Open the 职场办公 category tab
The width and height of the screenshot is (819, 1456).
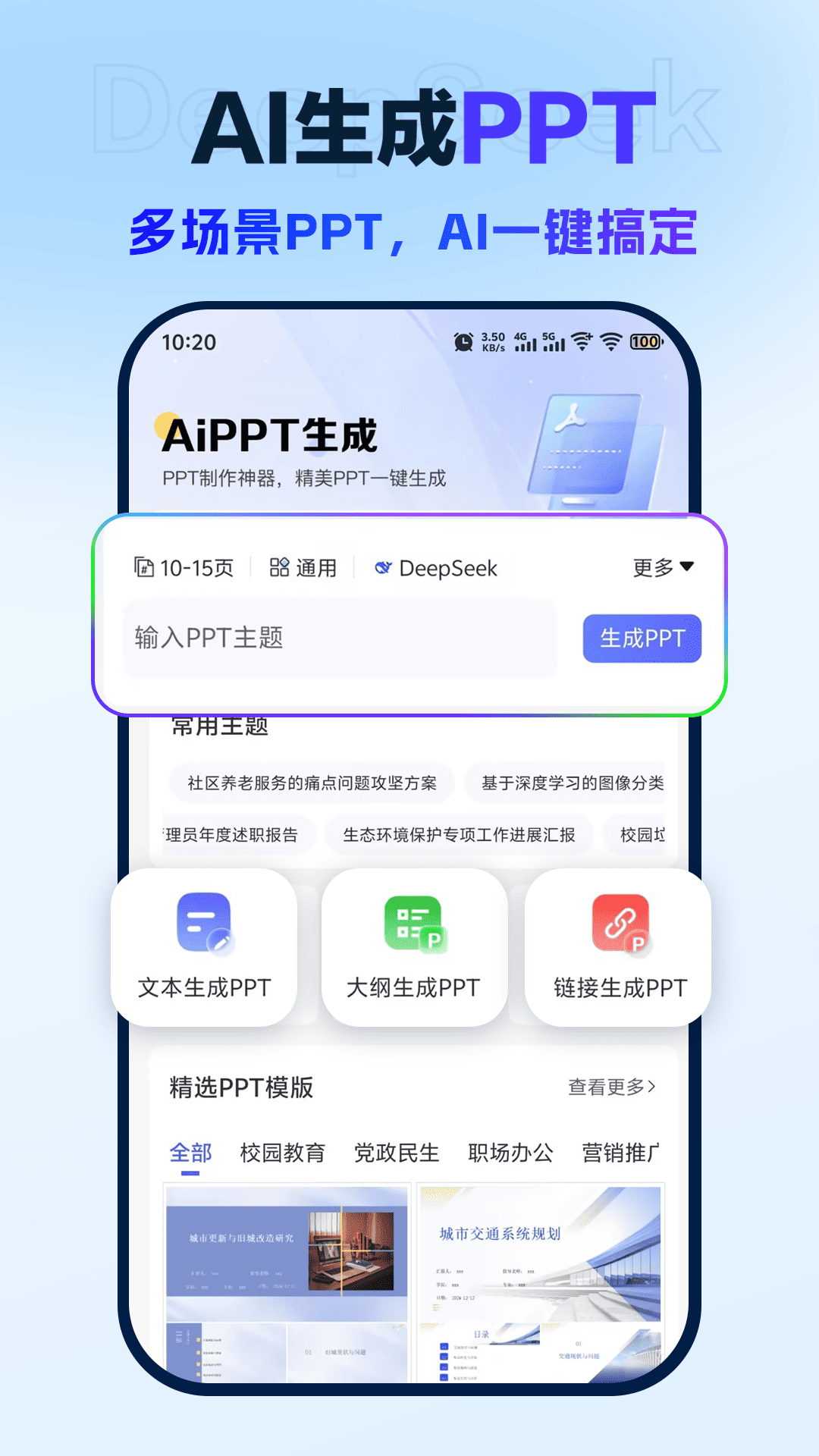tap(511, 1153)
